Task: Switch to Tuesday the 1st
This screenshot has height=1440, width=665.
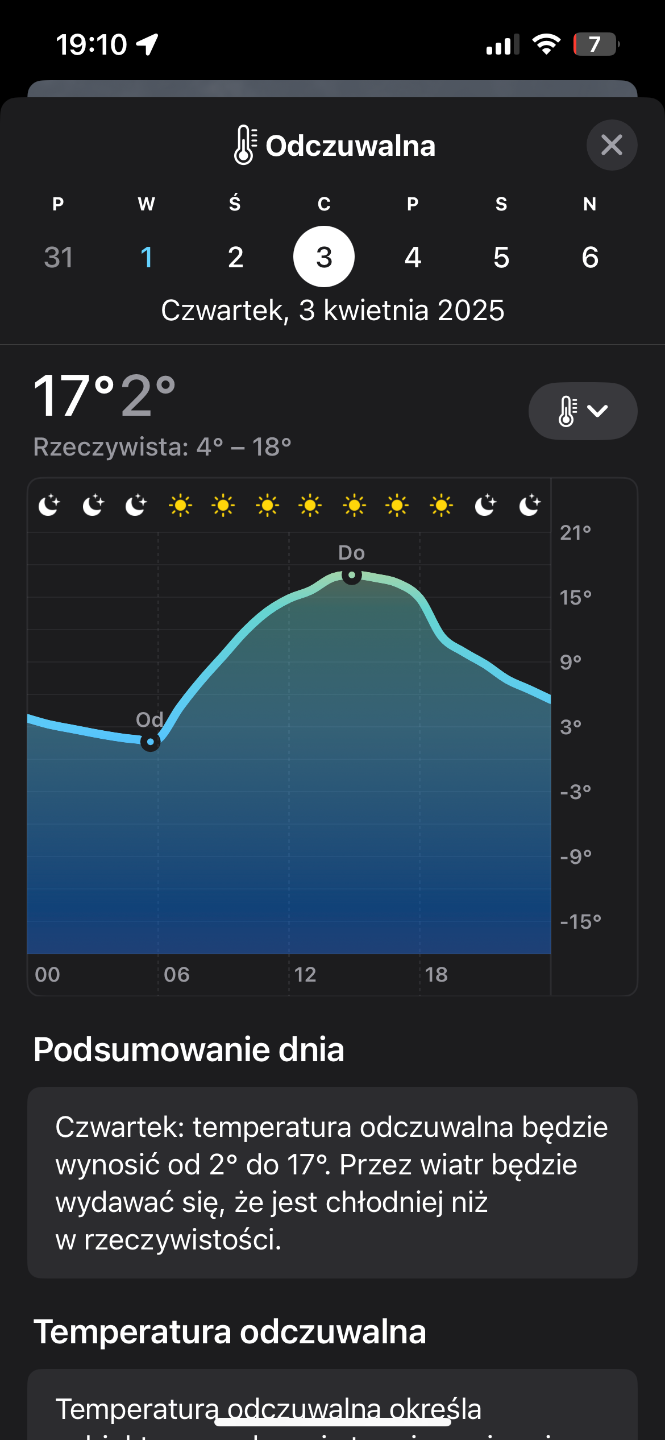Action: click(147, 257)
